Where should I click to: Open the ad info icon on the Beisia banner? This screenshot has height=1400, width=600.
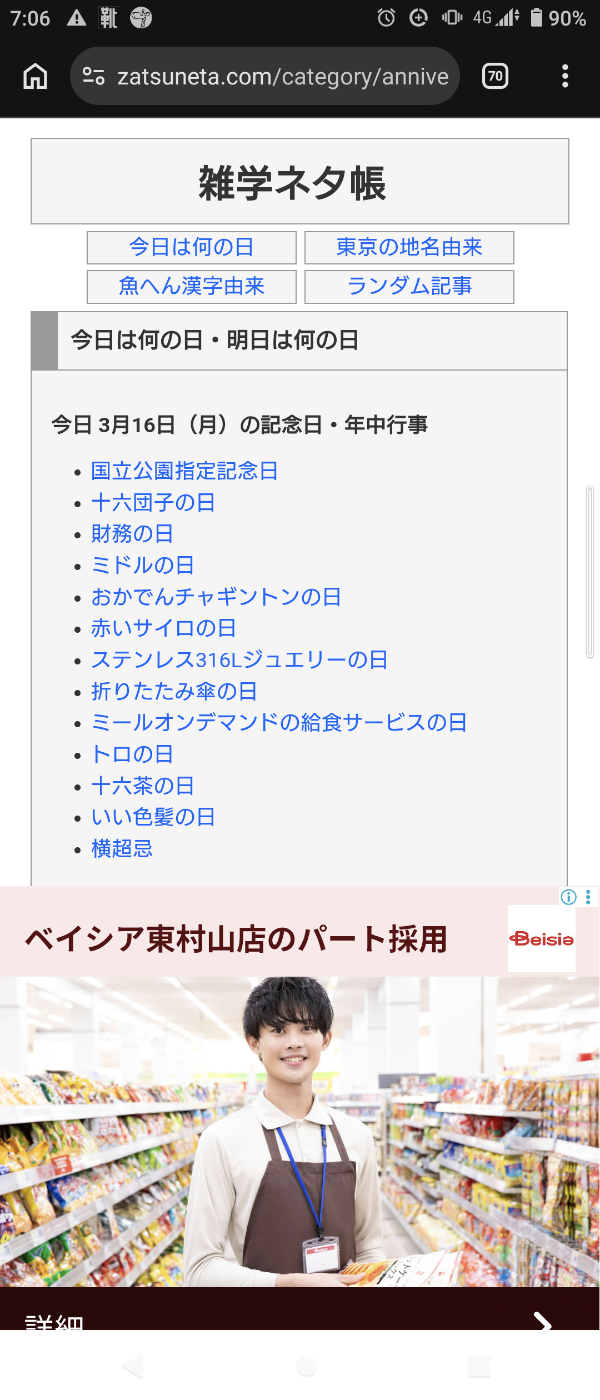coord(568,897)
